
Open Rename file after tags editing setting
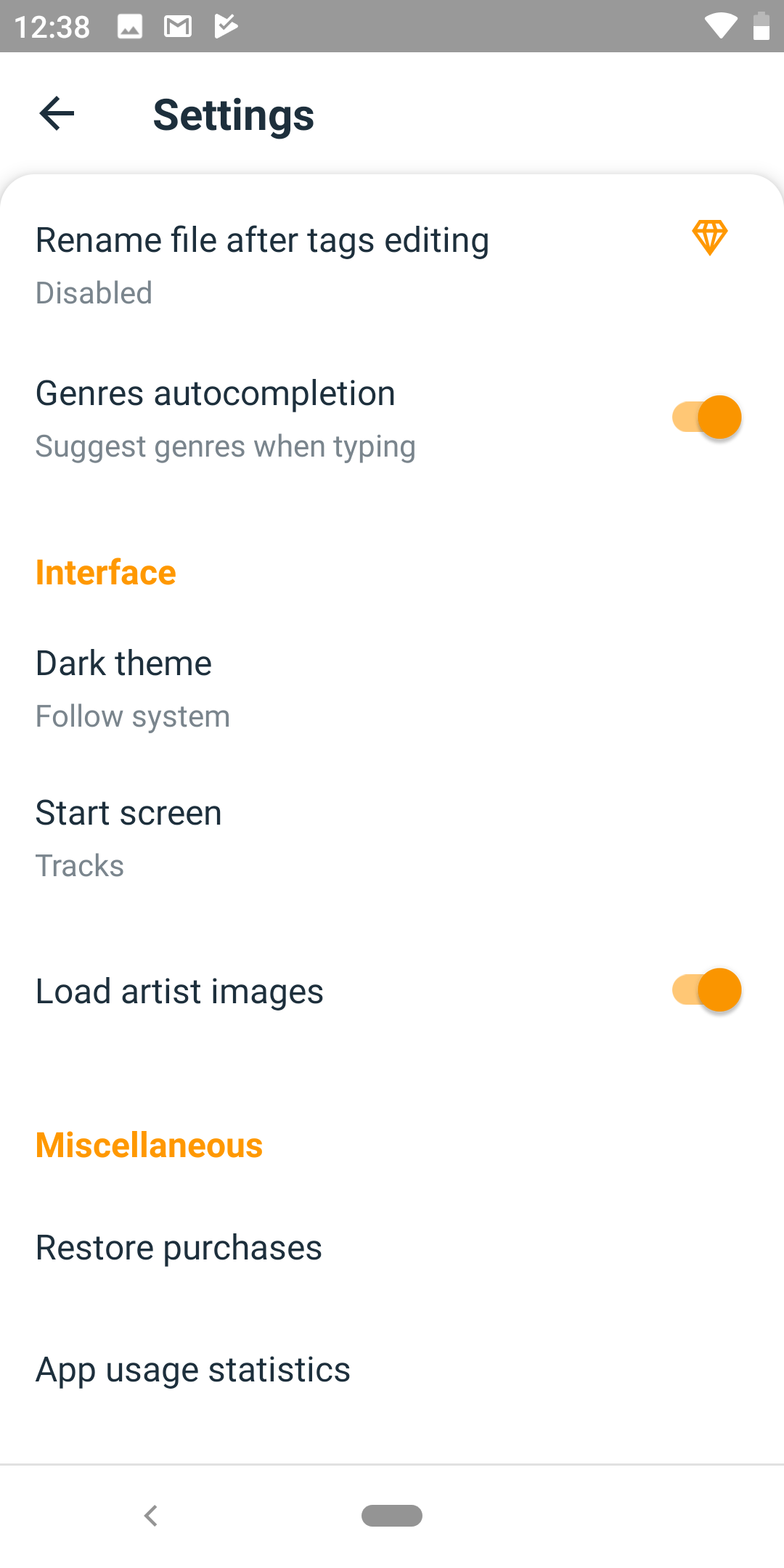click(392, 265)
